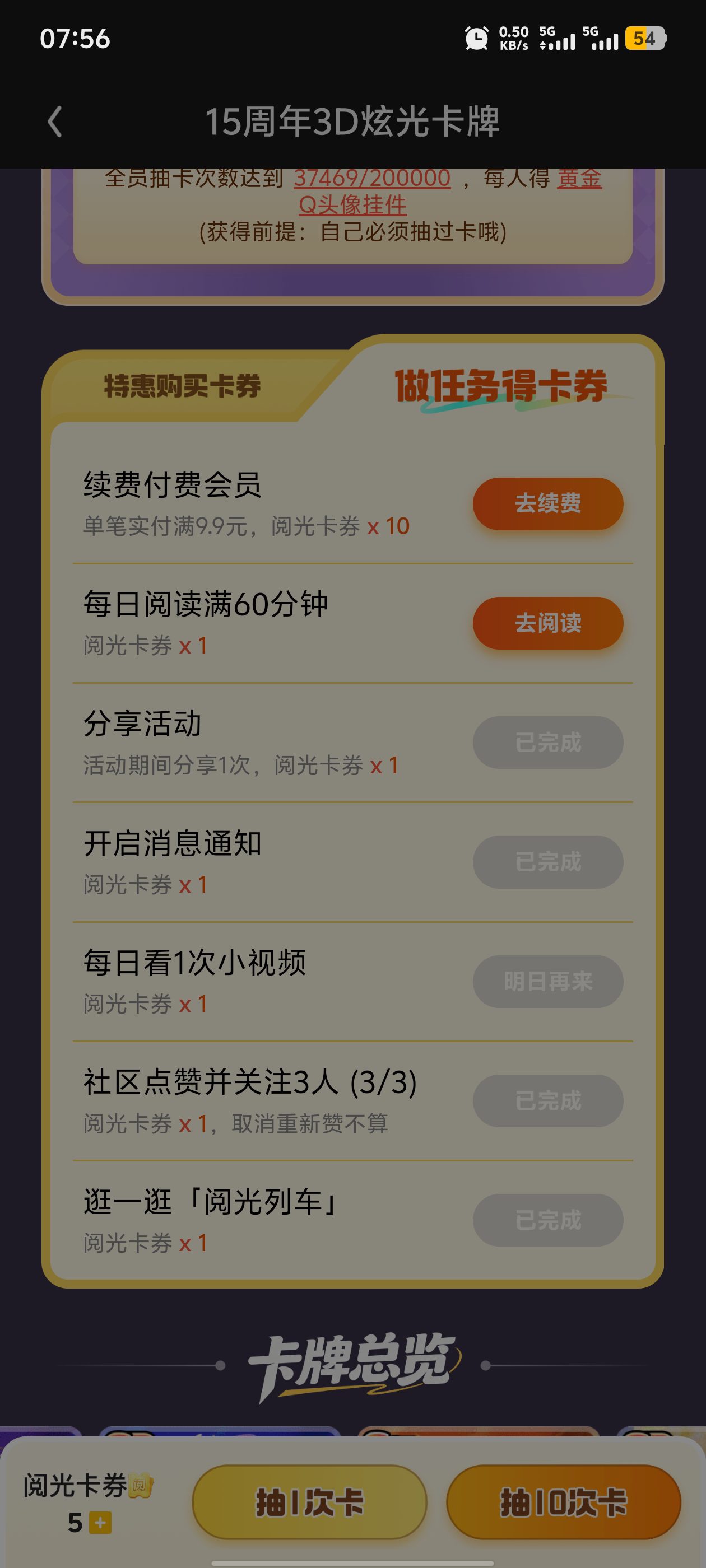Select the 做任务得卡券 tab
Screen dimensions: 706x1568
pos(501,386)
